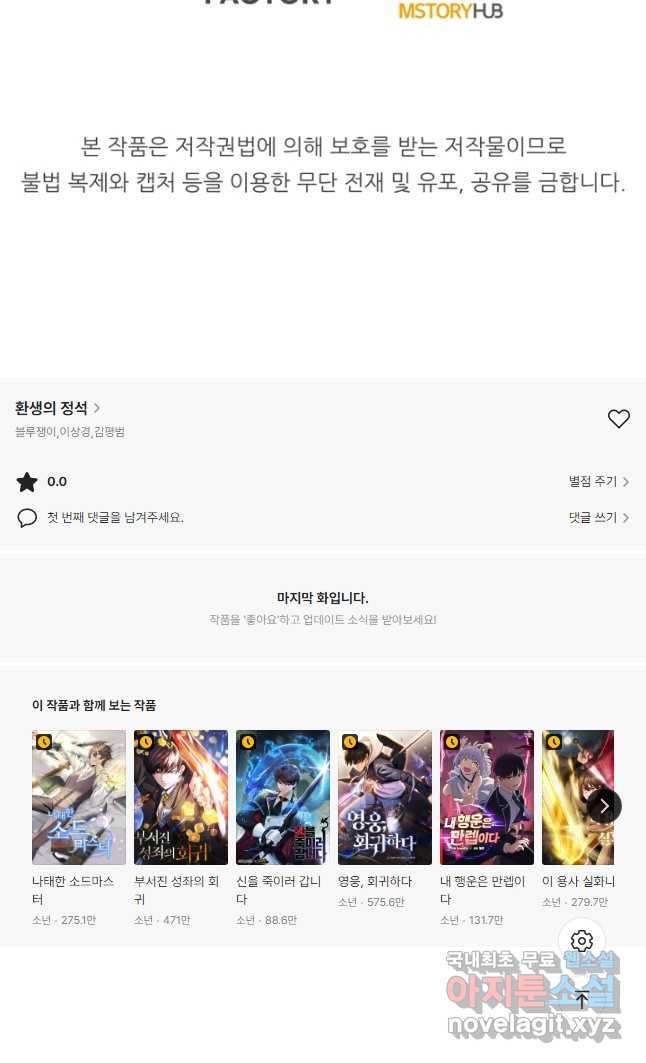Show next recommended titles with the arrow
This screenshot has width=646, height=1063.
604,805
